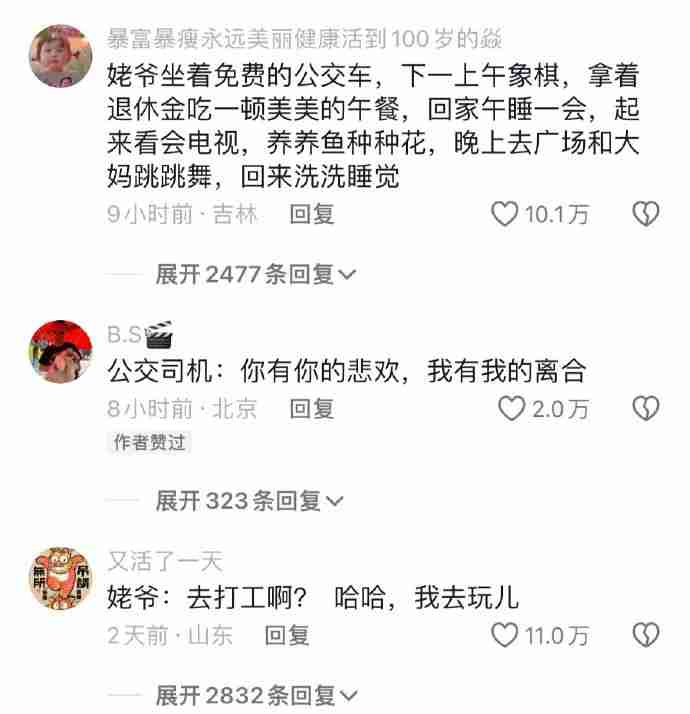Open avatar of user 暴富暴瘦永远美丽
The height and width of the screenshot is (714, 690).
tap(61, 58)
